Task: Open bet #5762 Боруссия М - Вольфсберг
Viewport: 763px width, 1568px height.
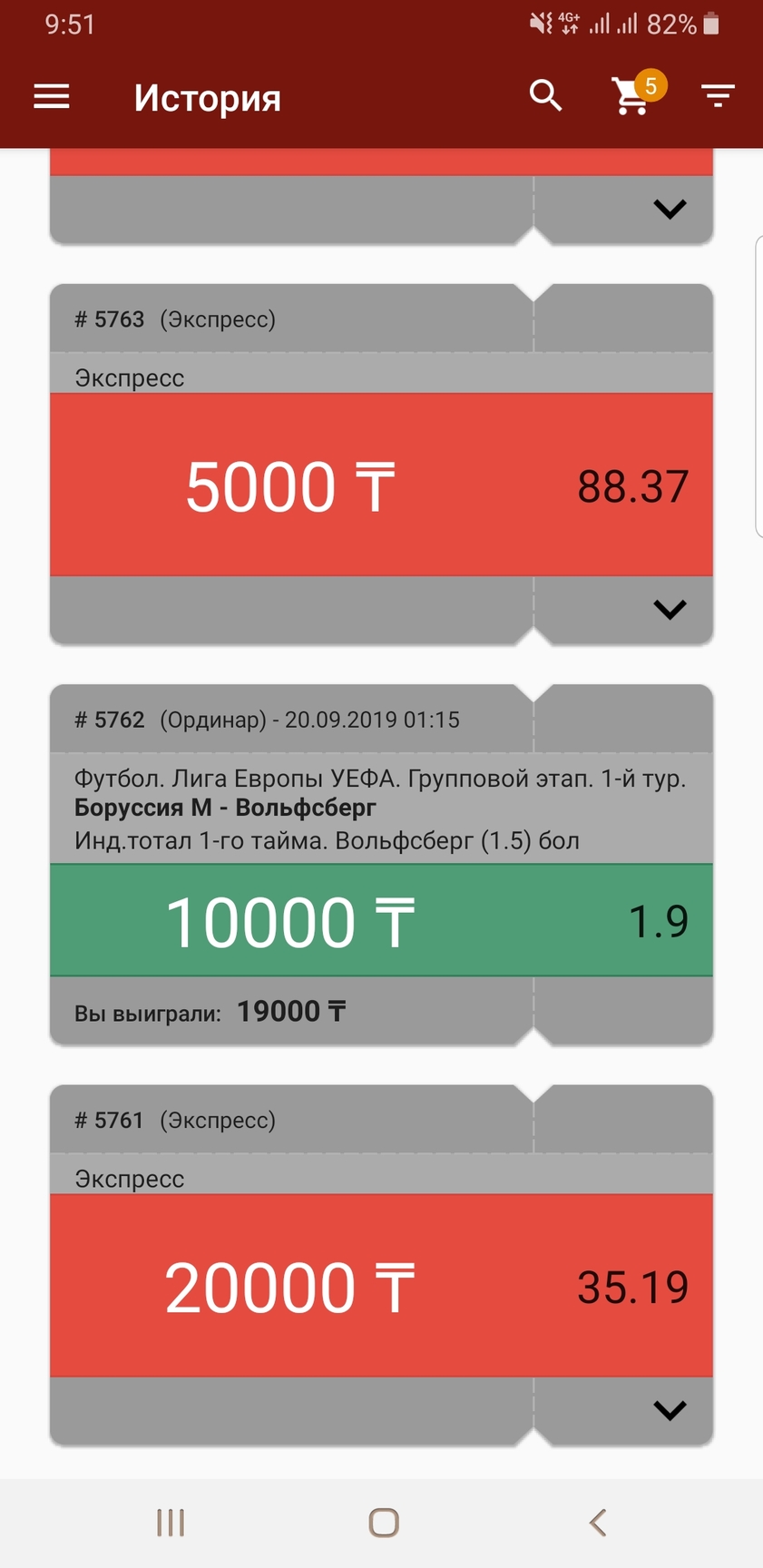Action: [x=381, y=865]
